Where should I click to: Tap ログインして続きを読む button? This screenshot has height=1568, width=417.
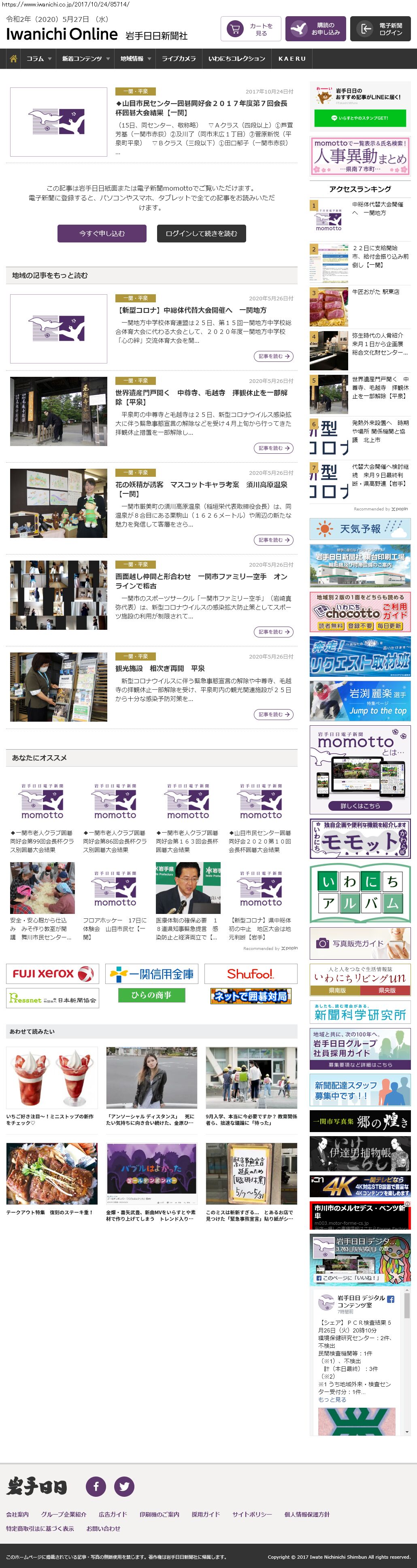click(x=201, y=234)
